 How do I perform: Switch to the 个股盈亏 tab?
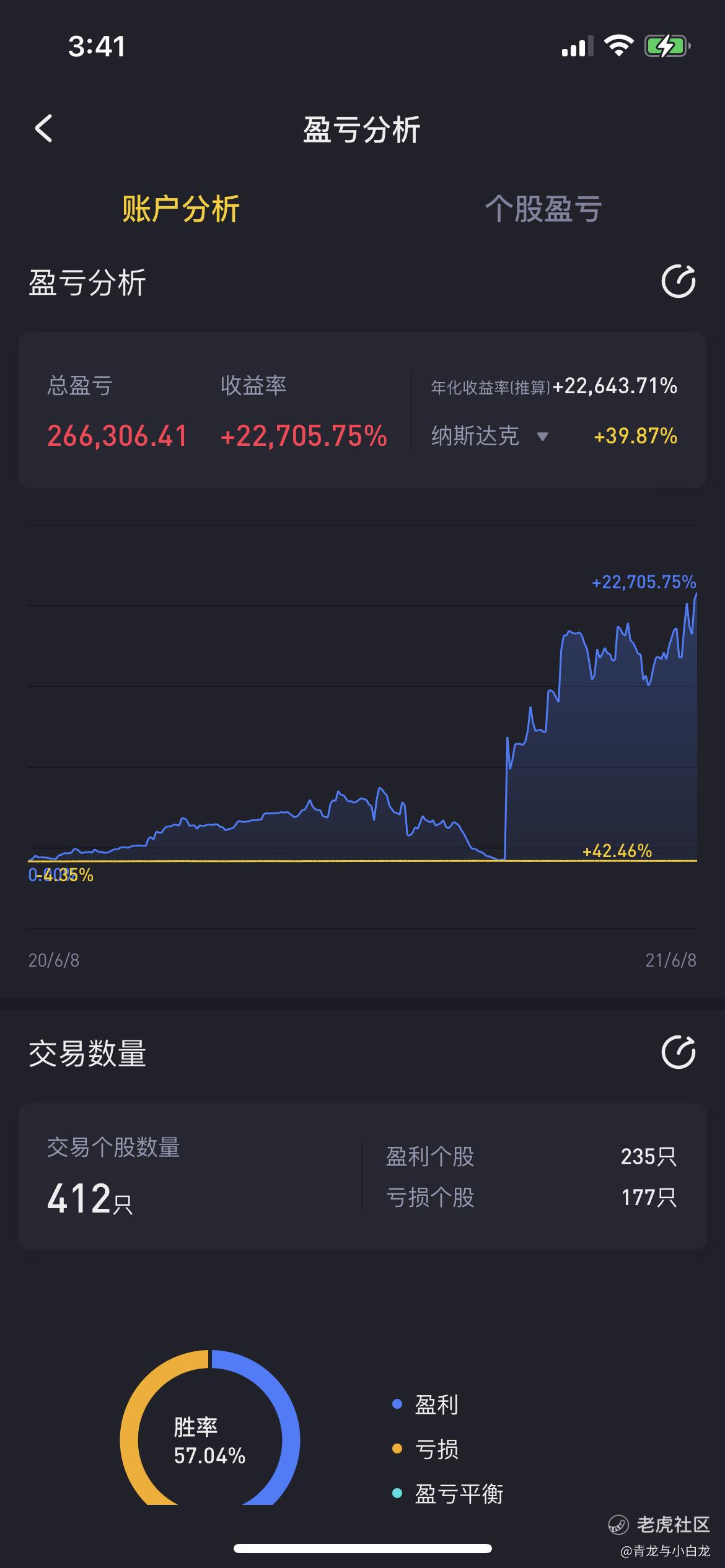coord(543,209)
